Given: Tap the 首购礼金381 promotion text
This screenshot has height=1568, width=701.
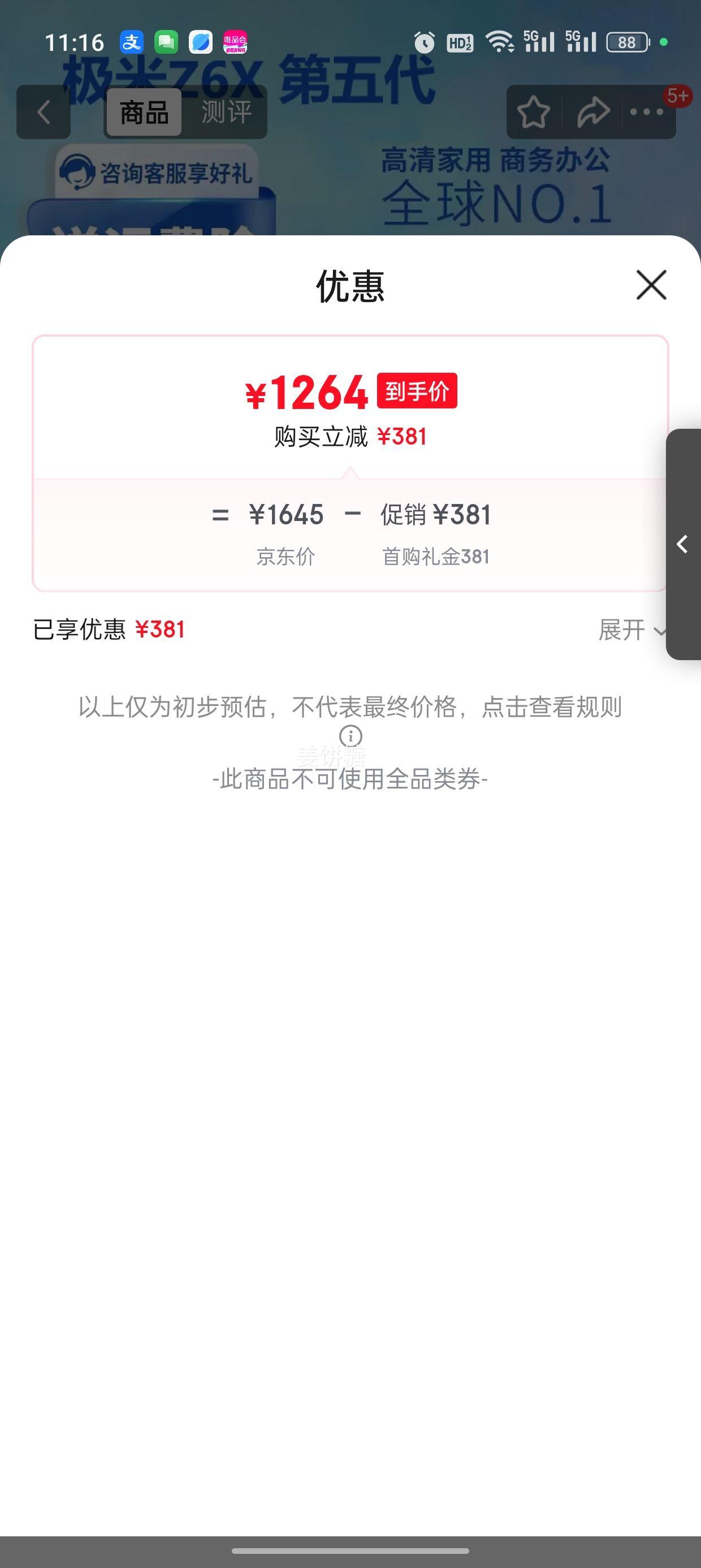Looking at the screenshot, I should [438, 555].
